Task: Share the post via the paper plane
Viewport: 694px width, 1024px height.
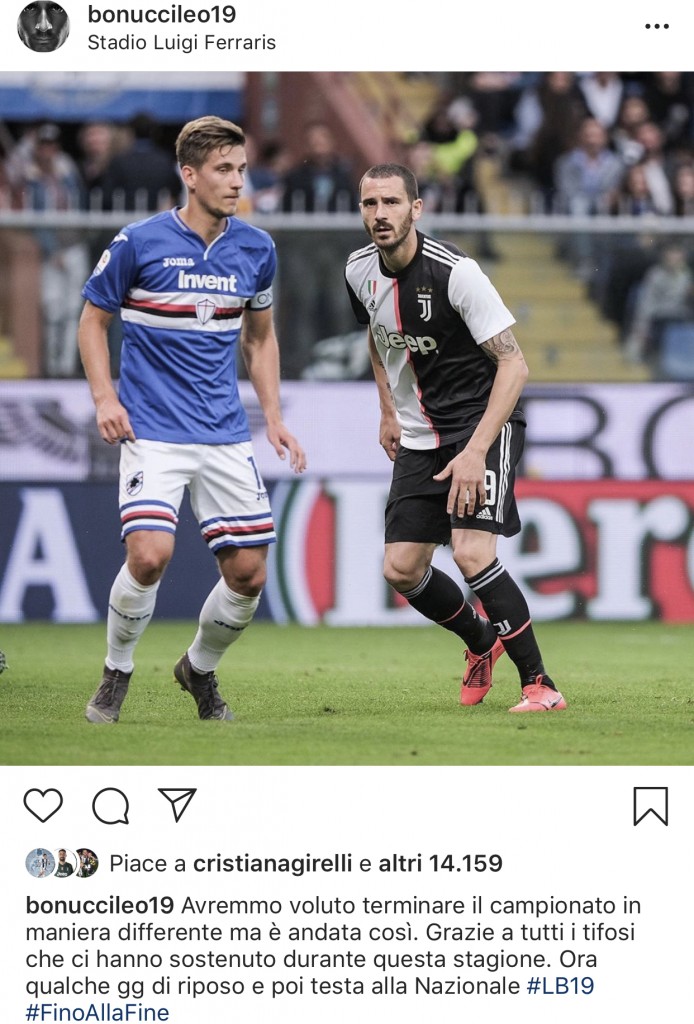Action: (x=177, y=804)
